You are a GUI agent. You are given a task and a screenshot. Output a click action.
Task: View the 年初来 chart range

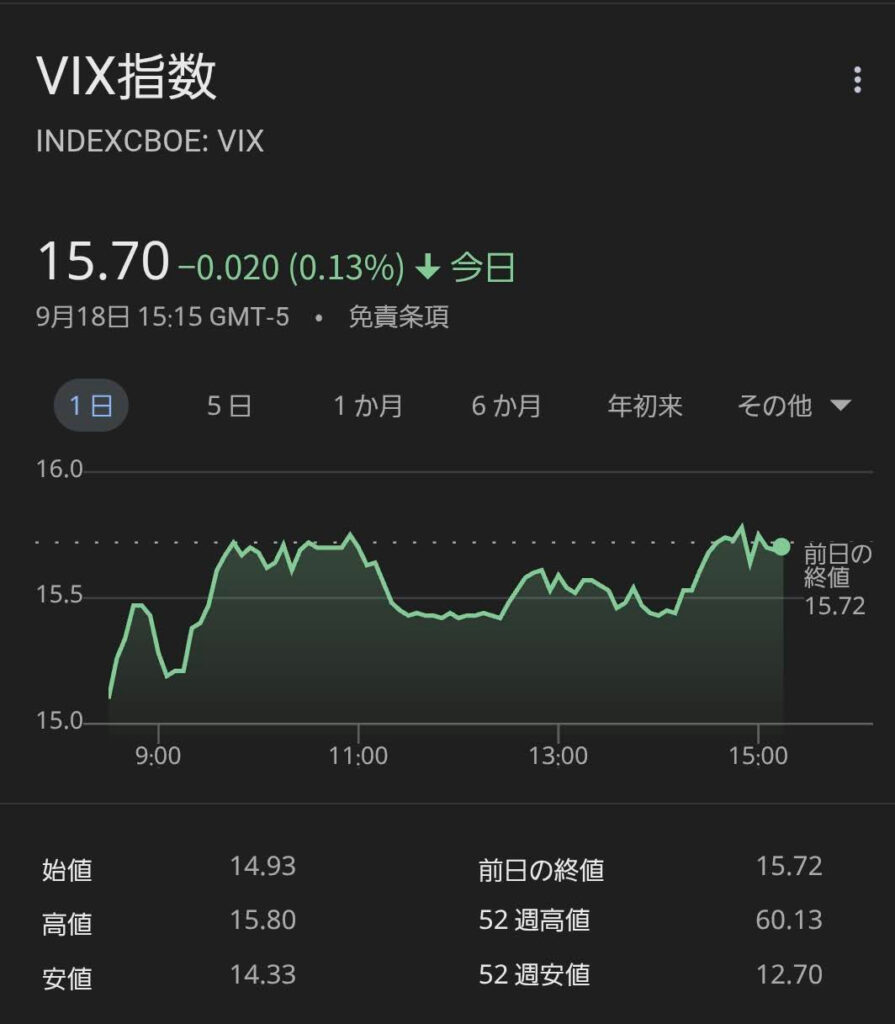tap(645, 406)
